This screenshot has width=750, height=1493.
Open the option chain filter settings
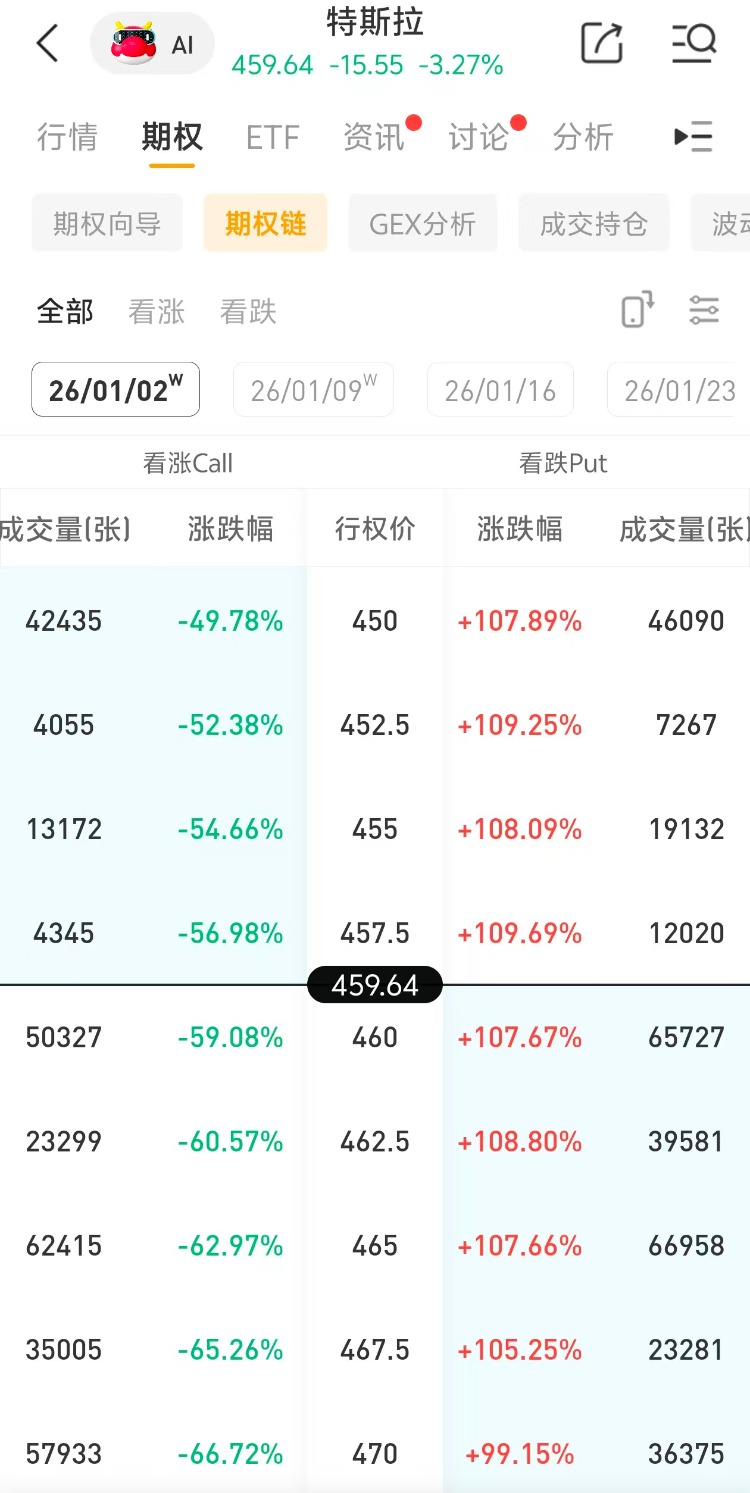click(x=704, y=310)
